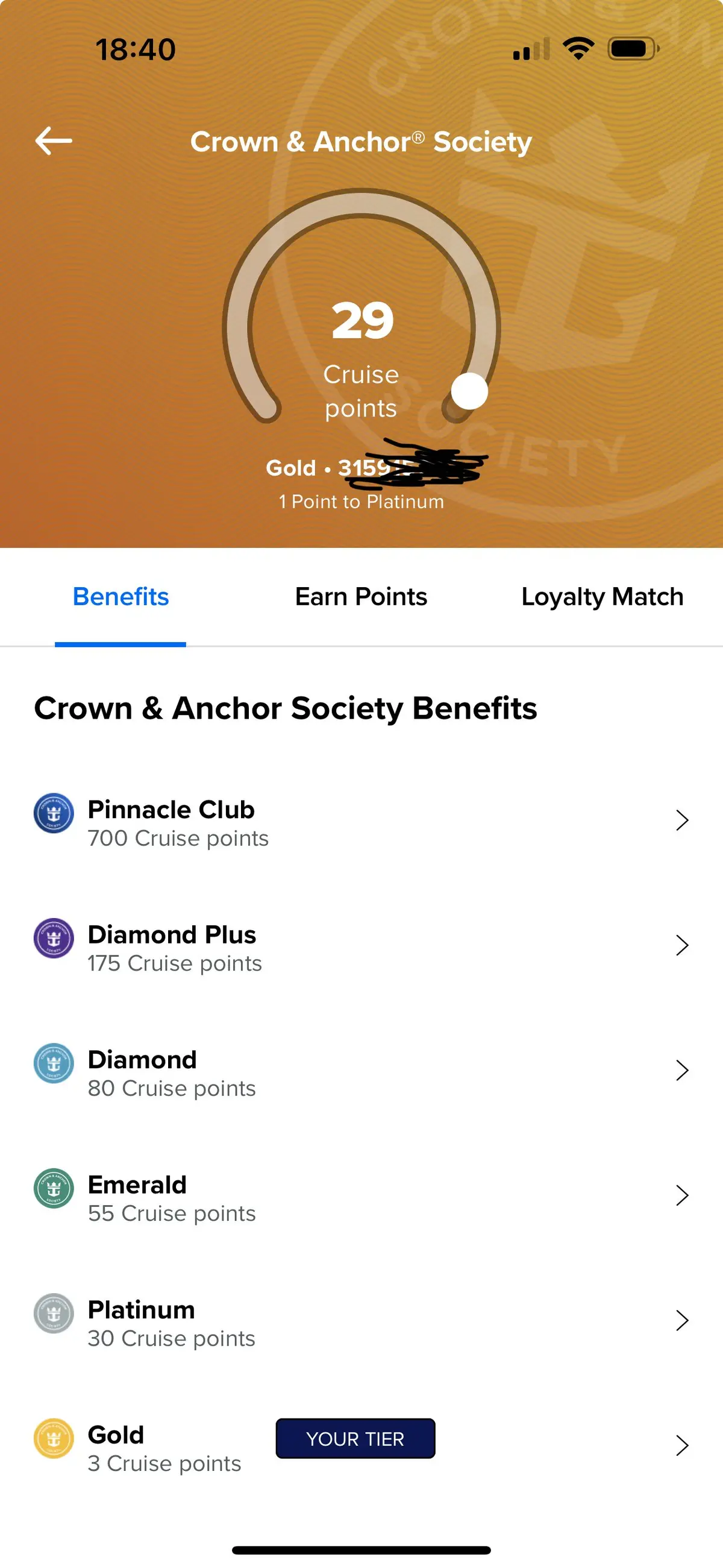Go back using the arrow icon
723x1568 pixels.
[54, 141]
